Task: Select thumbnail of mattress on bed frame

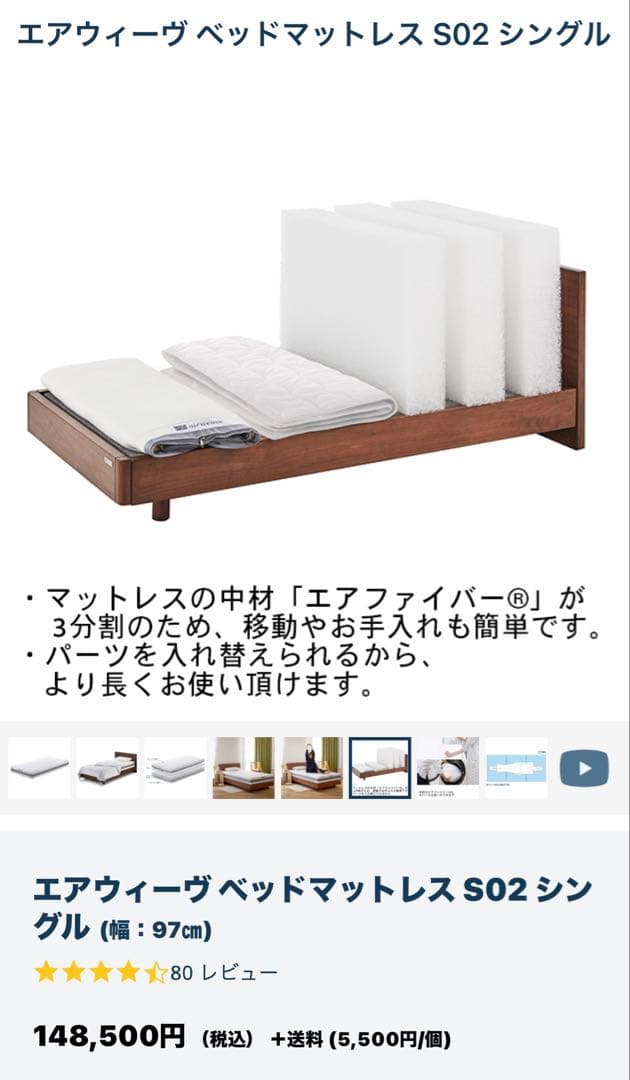Action: pos(107,768)
